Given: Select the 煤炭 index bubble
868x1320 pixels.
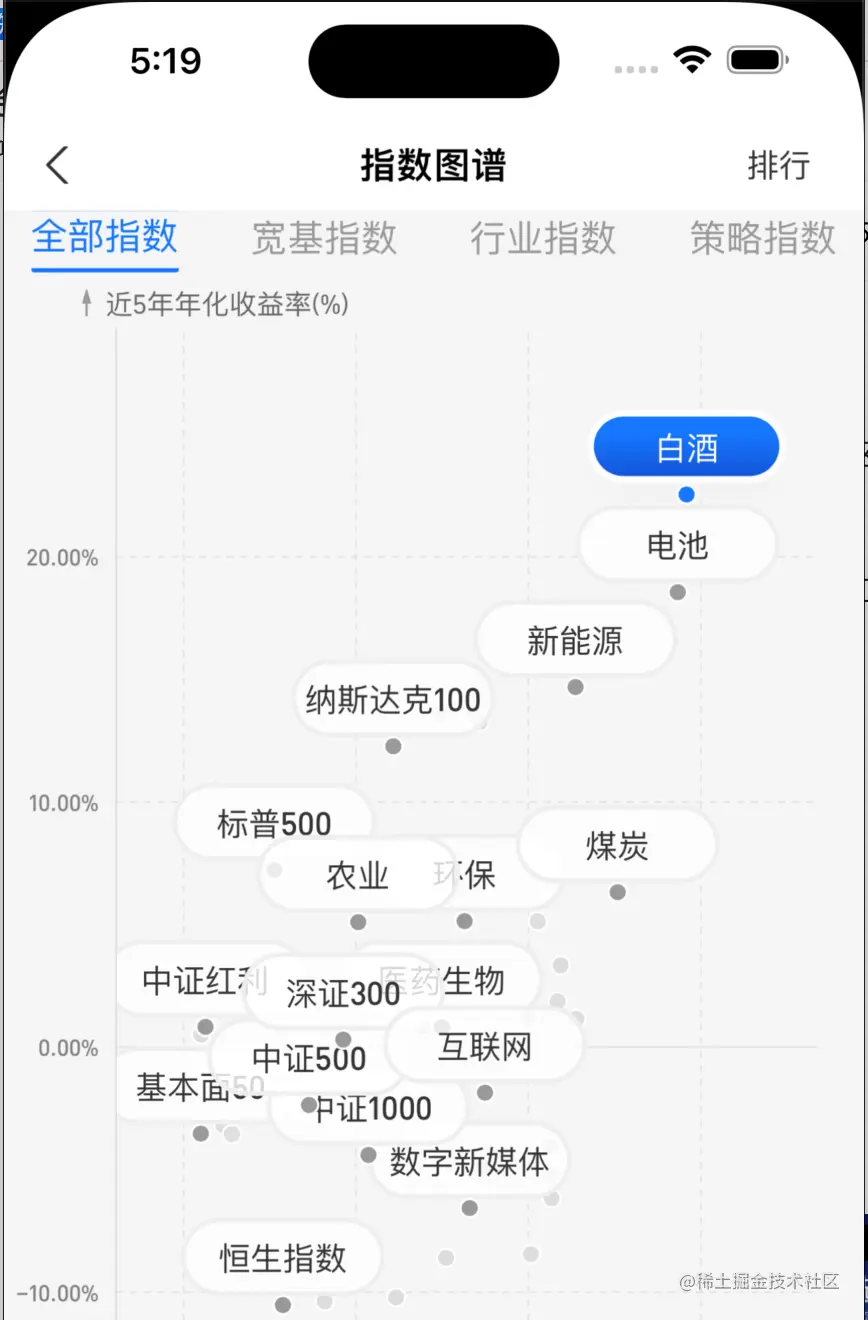Looking at the screenshot, I should tap(617, 846).
